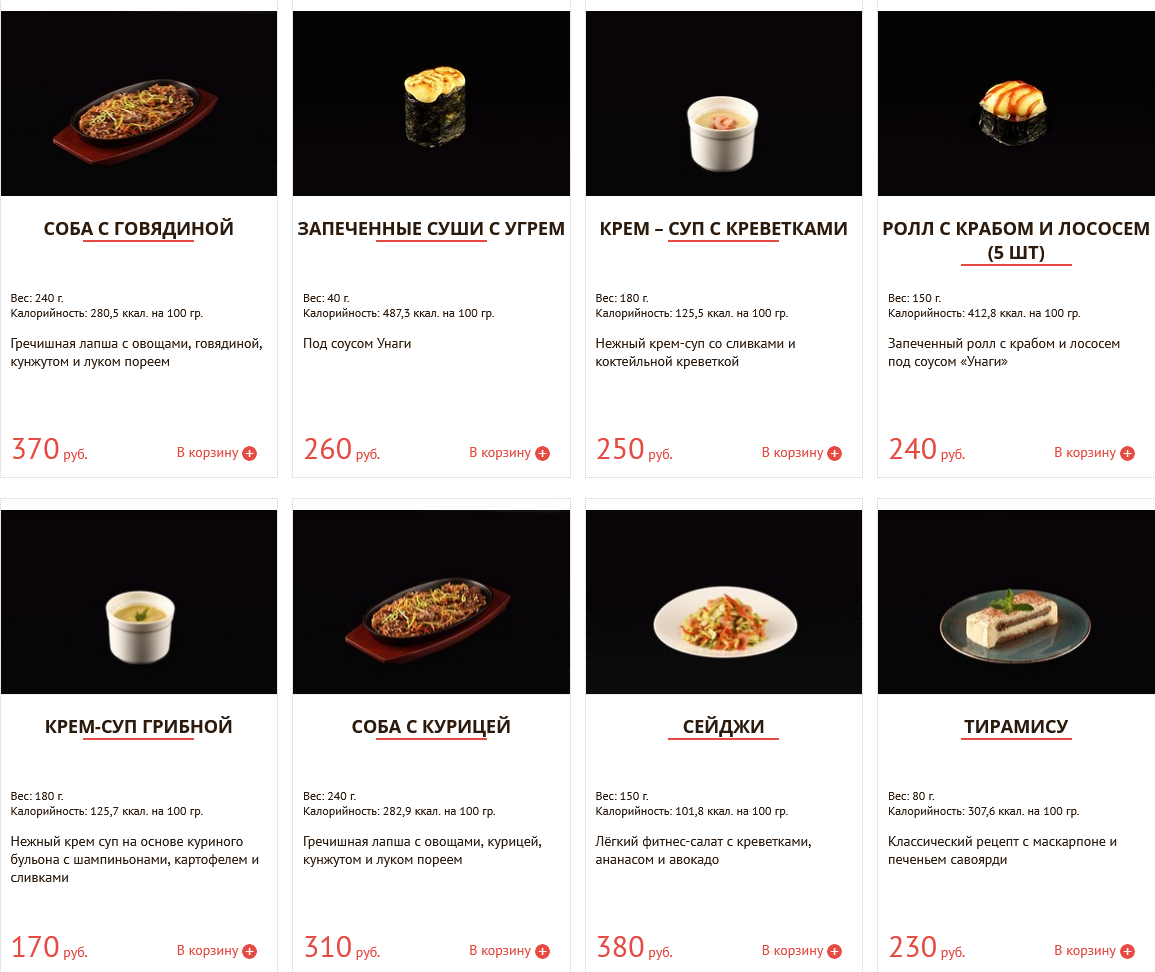Add Ролл с крабом и лососем to cart
The image size is (1155, 972).
1094,453
